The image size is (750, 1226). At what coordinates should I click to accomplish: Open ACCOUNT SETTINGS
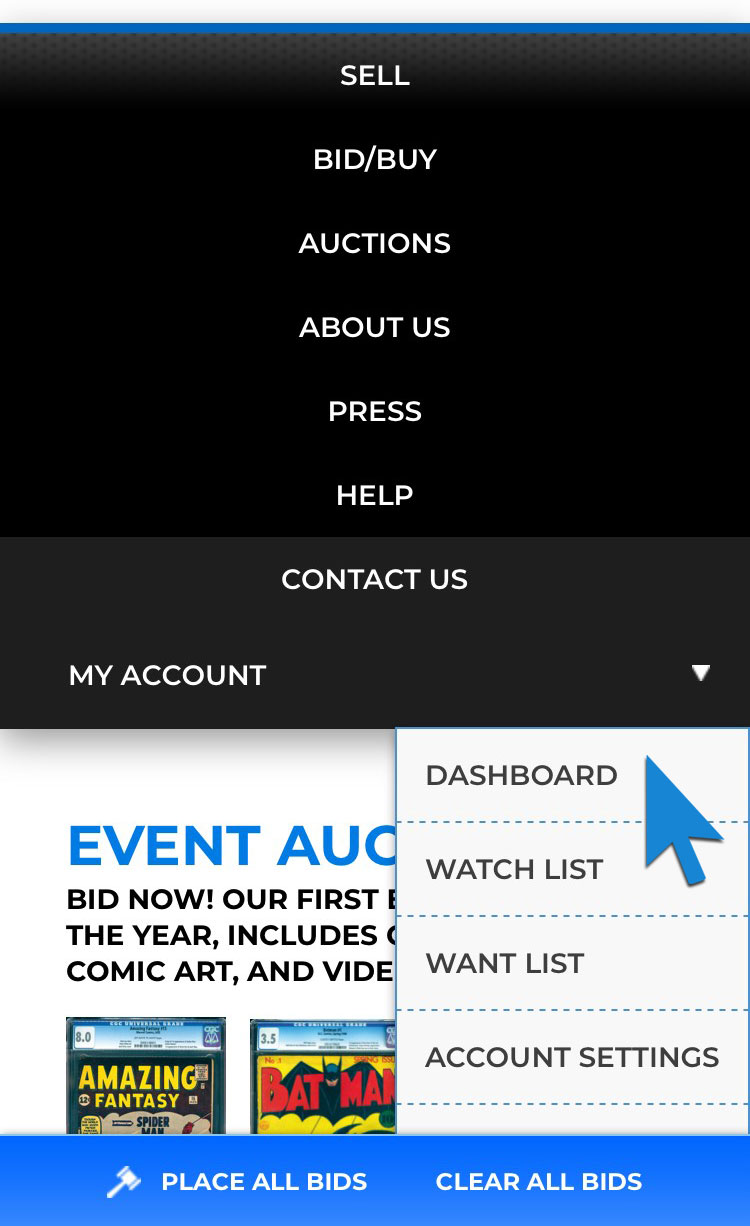point(572,1058)
